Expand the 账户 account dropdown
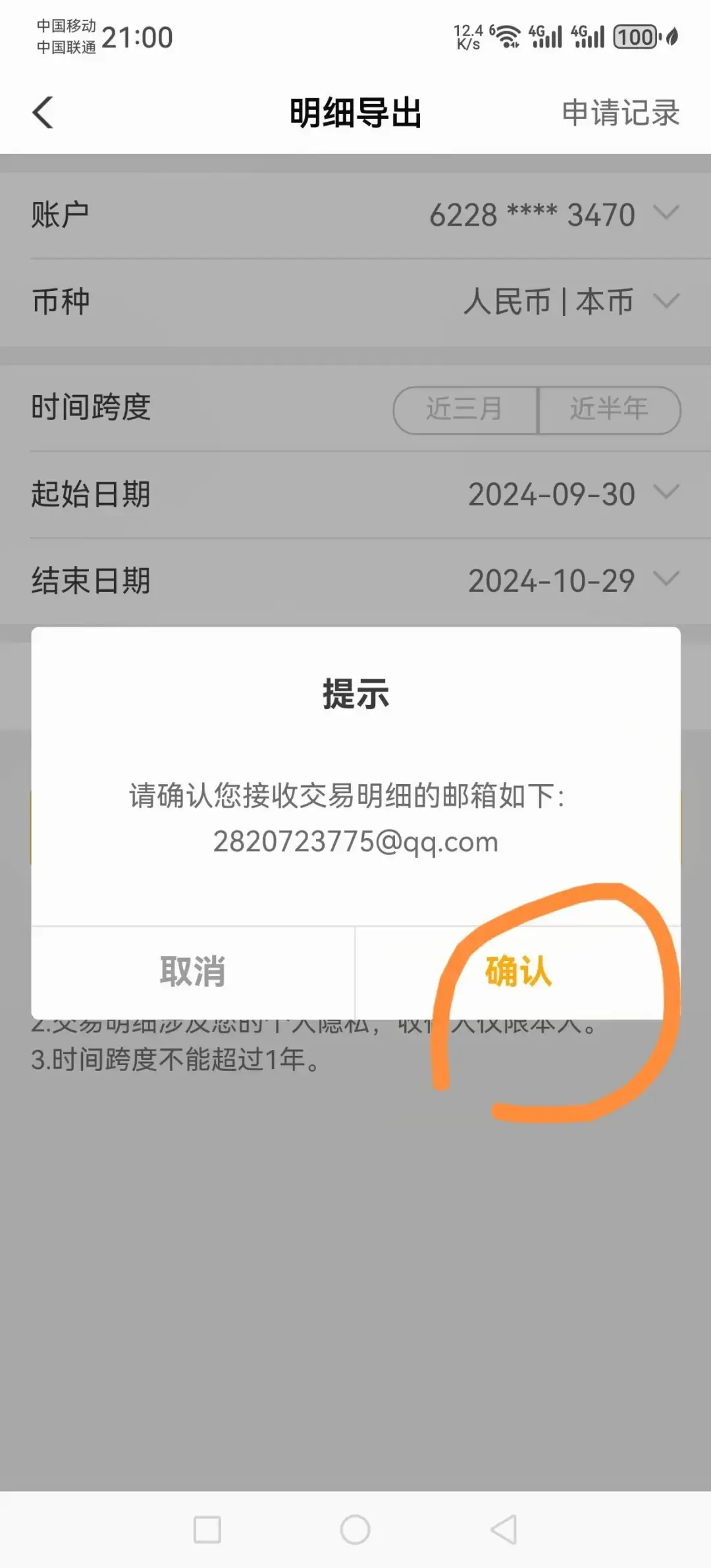Image resolution: width=711 pixels, height=1568 pixels. click(x=355, y=215)
